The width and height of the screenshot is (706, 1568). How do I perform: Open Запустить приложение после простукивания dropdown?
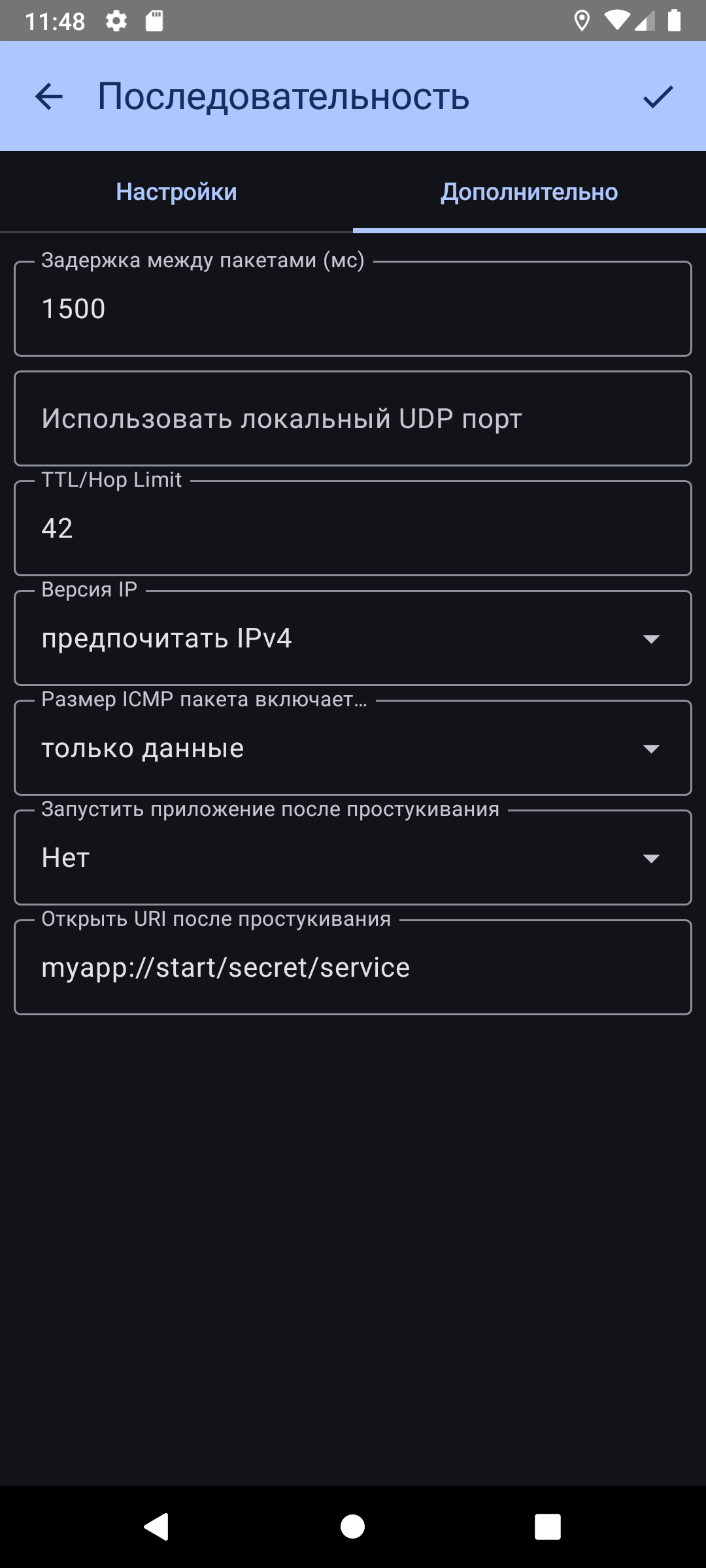pos(353,858)
